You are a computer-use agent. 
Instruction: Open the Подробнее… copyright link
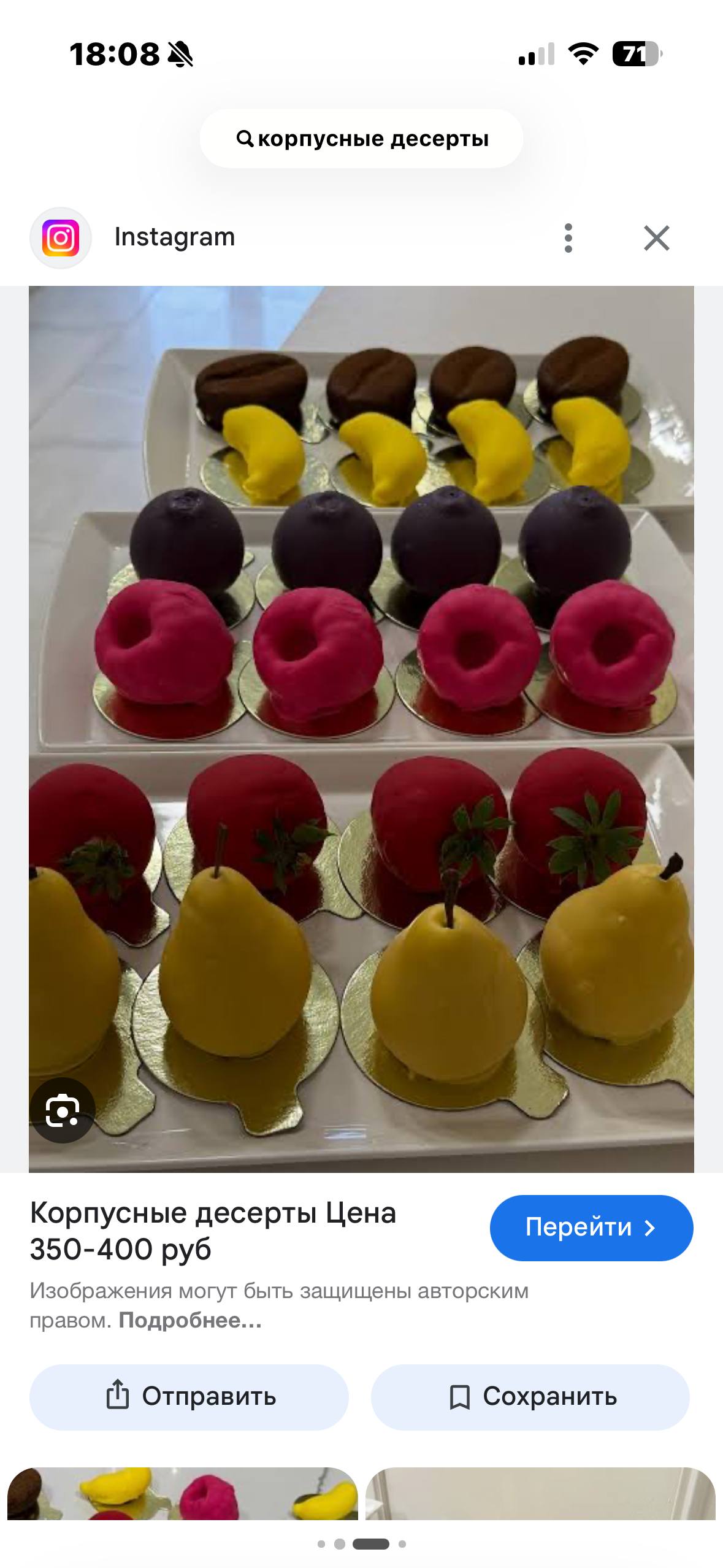190,1320
